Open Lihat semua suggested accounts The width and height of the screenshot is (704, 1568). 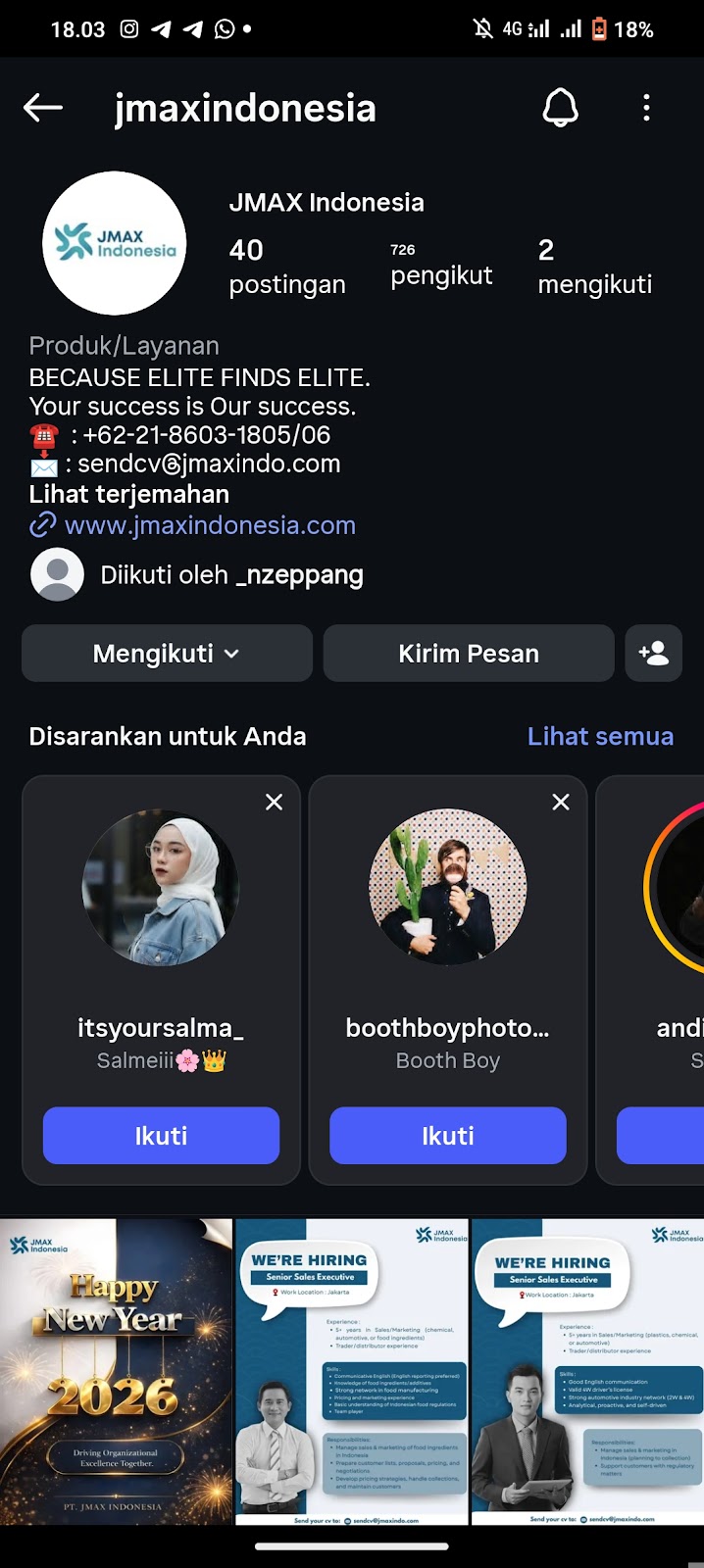pos(600,736)
